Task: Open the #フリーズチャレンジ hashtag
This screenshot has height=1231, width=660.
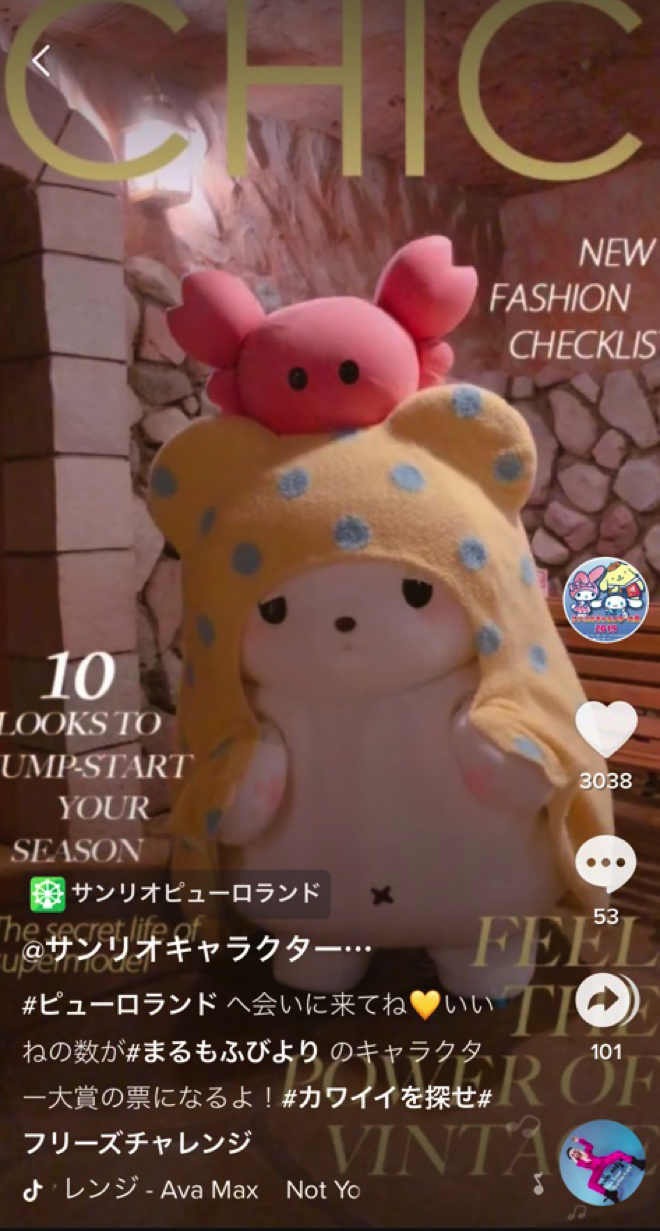Action: coord(135,1141)
